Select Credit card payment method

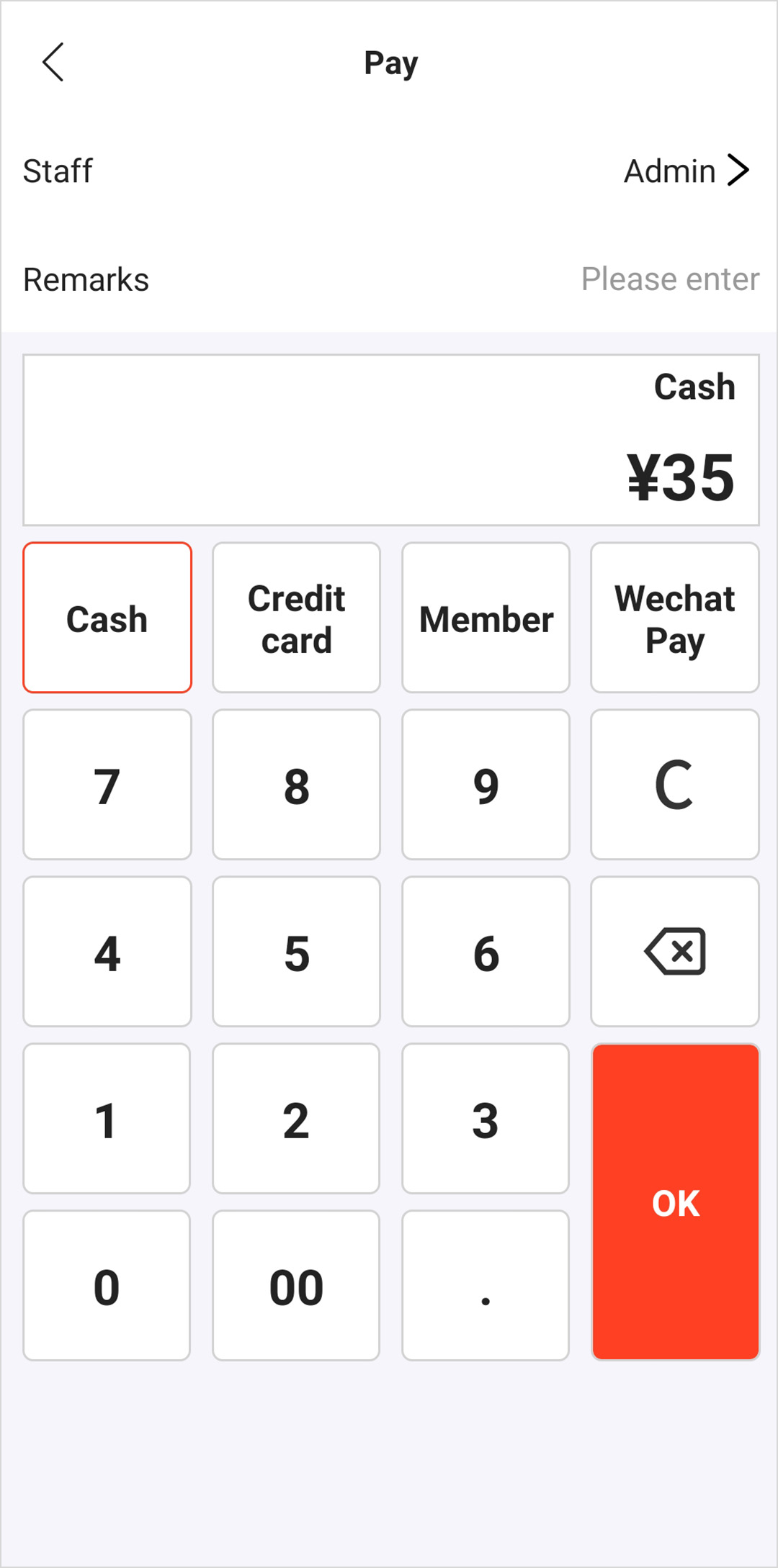(x=296, y=617)
